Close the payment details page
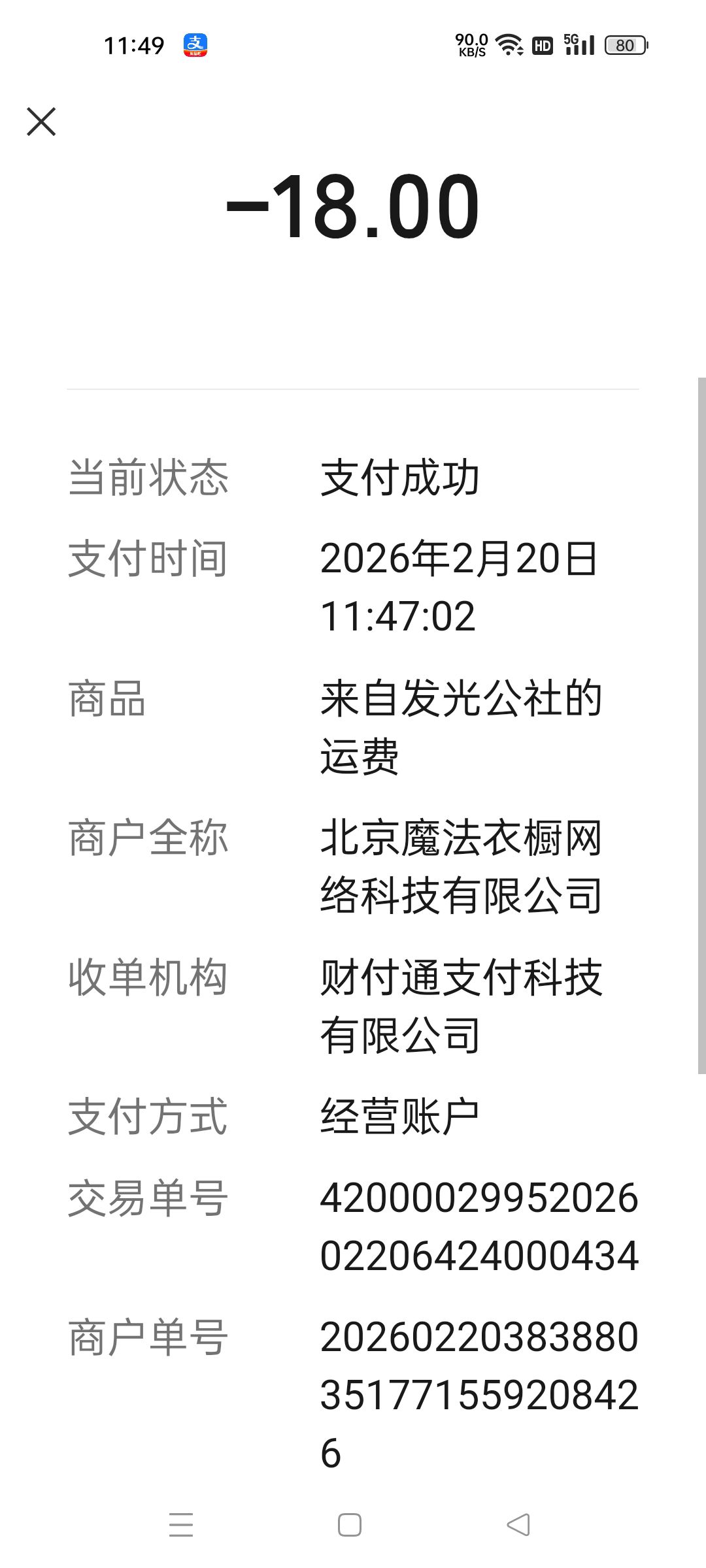This screenshot has height=1568, width=706. click(x=41, y=122)
